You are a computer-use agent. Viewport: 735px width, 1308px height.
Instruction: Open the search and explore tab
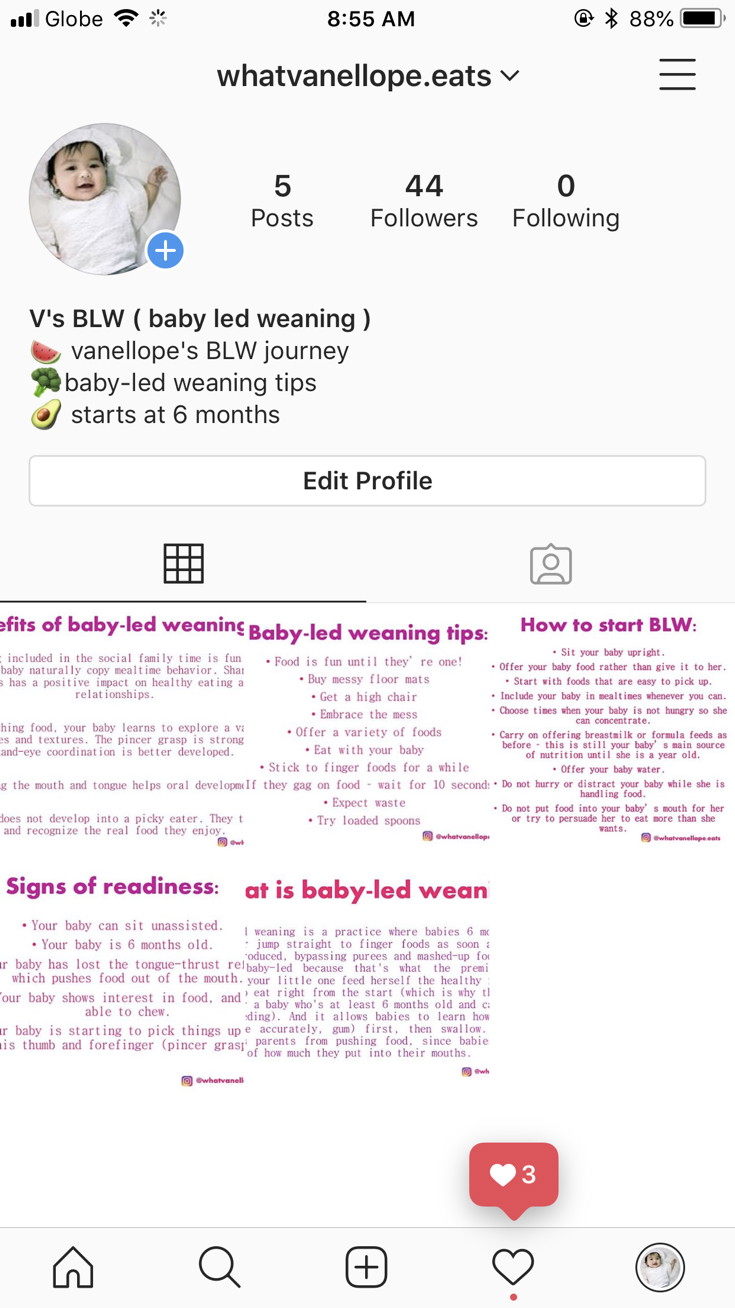[x=219, y=1268]
